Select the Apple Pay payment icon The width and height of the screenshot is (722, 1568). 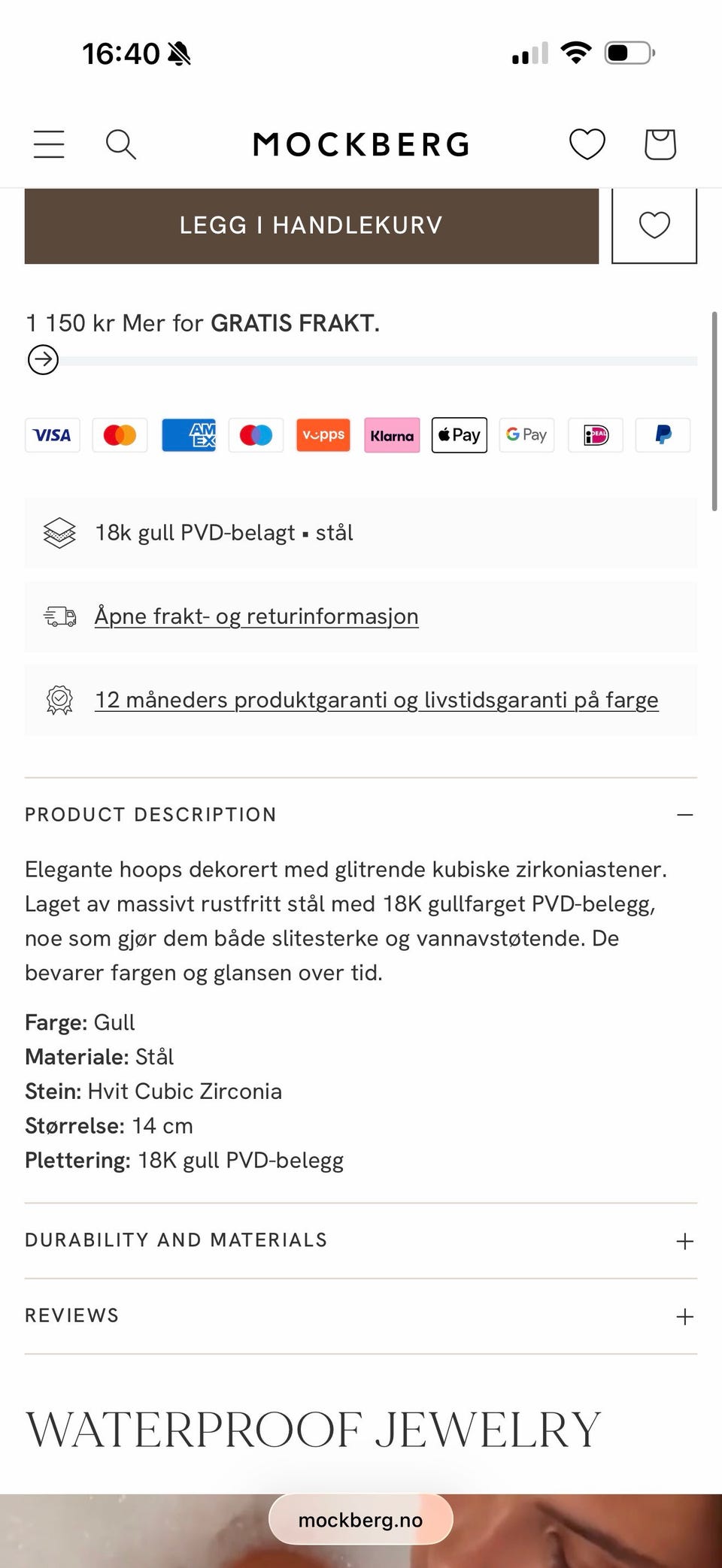(x=459, y=434)
